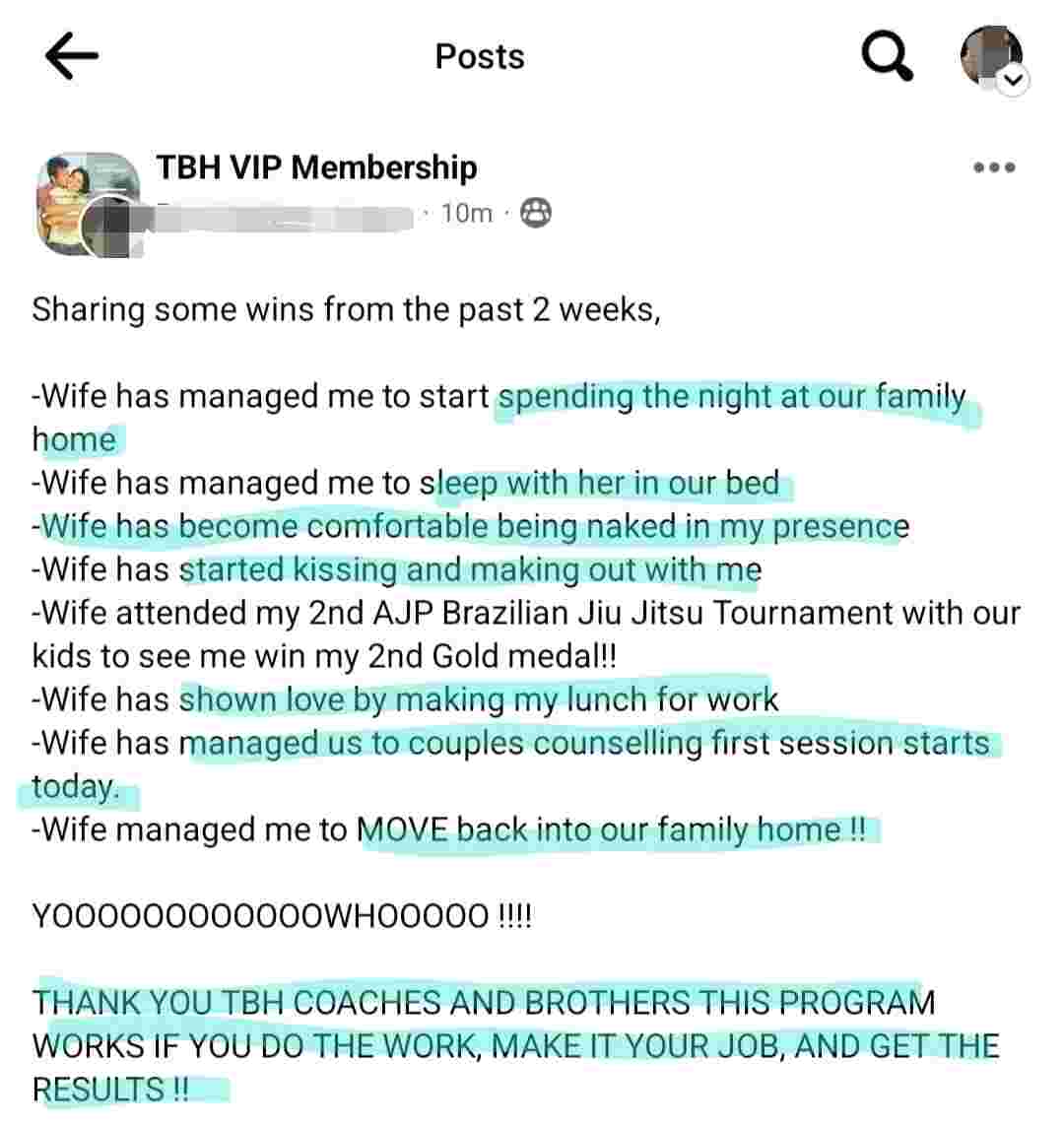Open search in Posts
Screen dimensions: 1064x1126
click(886, 56)
